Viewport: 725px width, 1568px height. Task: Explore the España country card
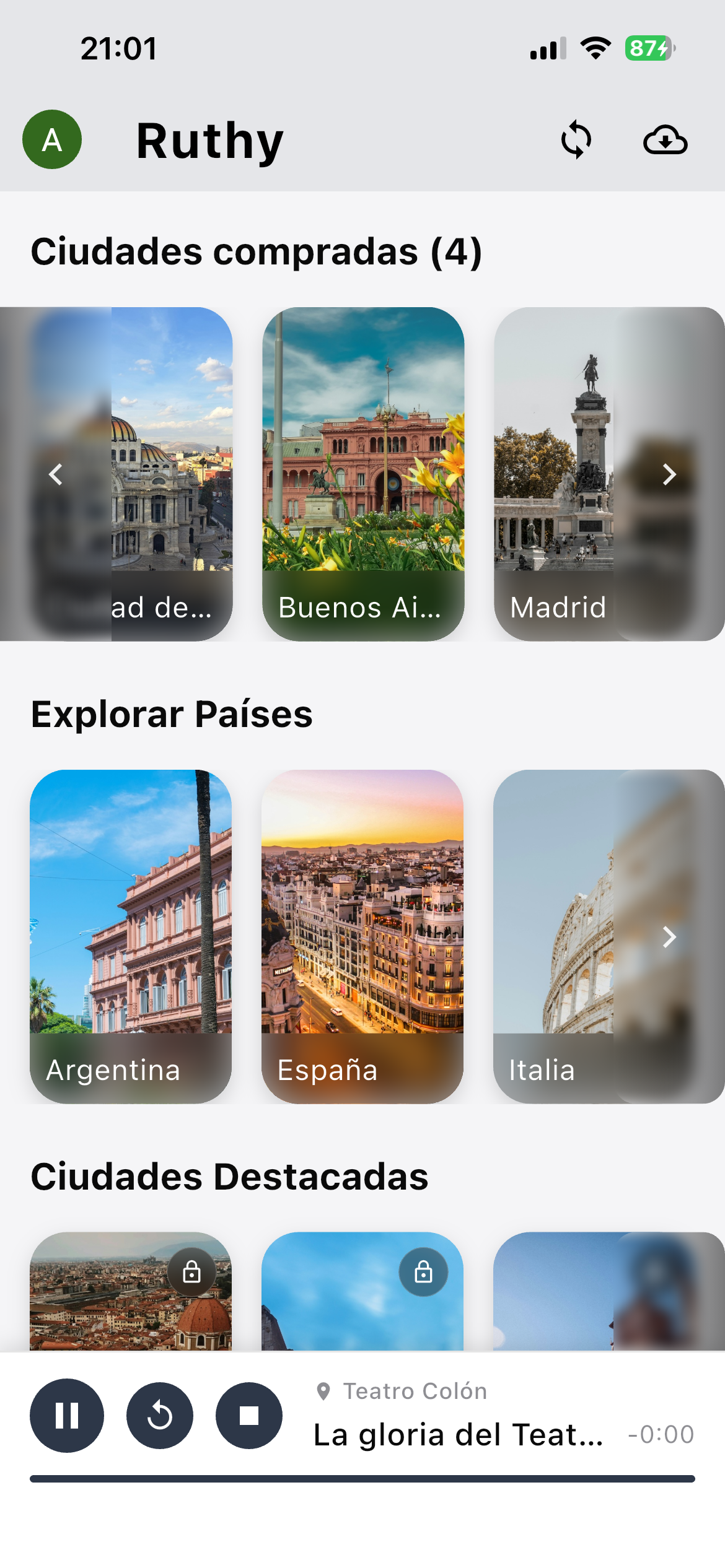tap(362, 936)
